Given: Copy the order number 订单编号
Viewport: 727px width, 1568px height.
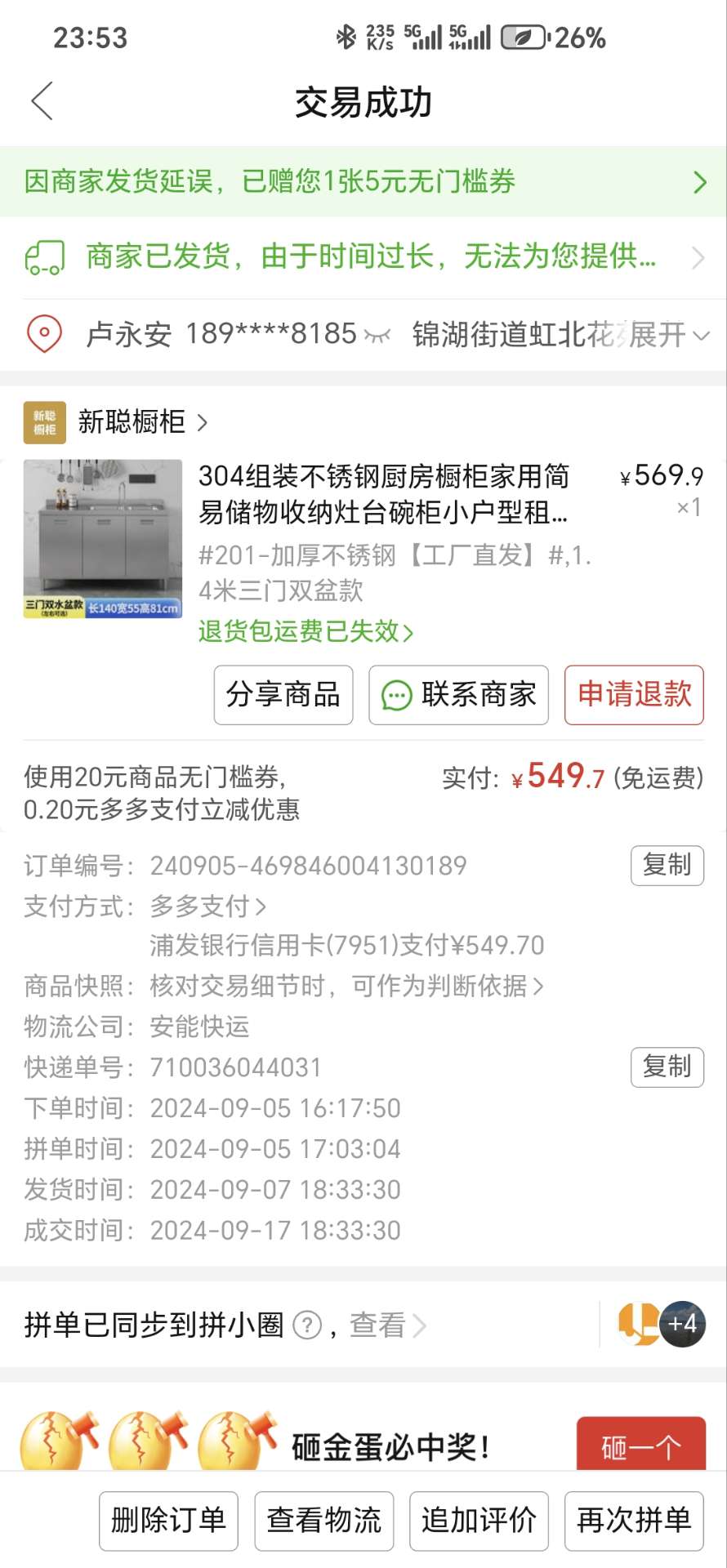Looking at the screenshot, I should 667,865.
